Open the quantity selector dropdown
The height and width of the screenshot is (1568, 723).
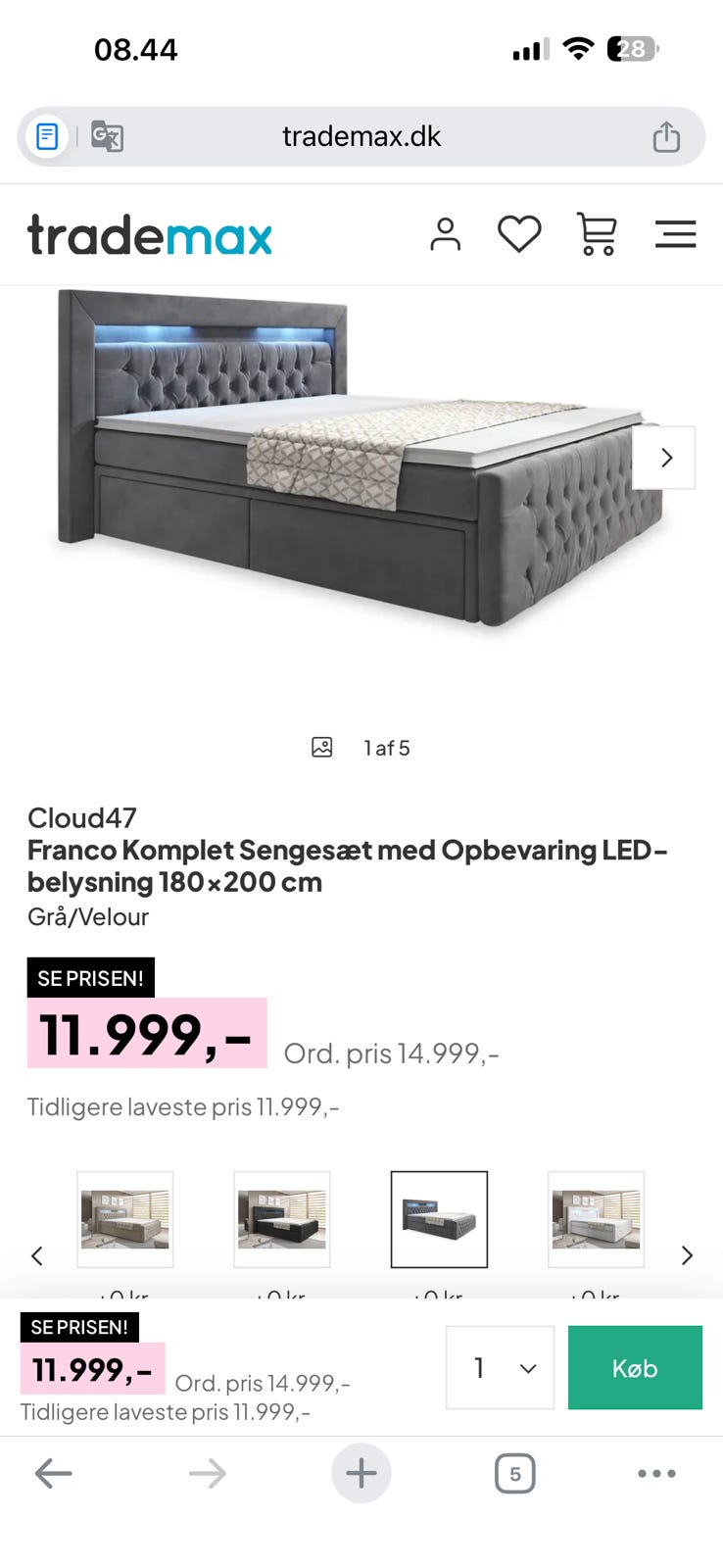[500, 1367]
